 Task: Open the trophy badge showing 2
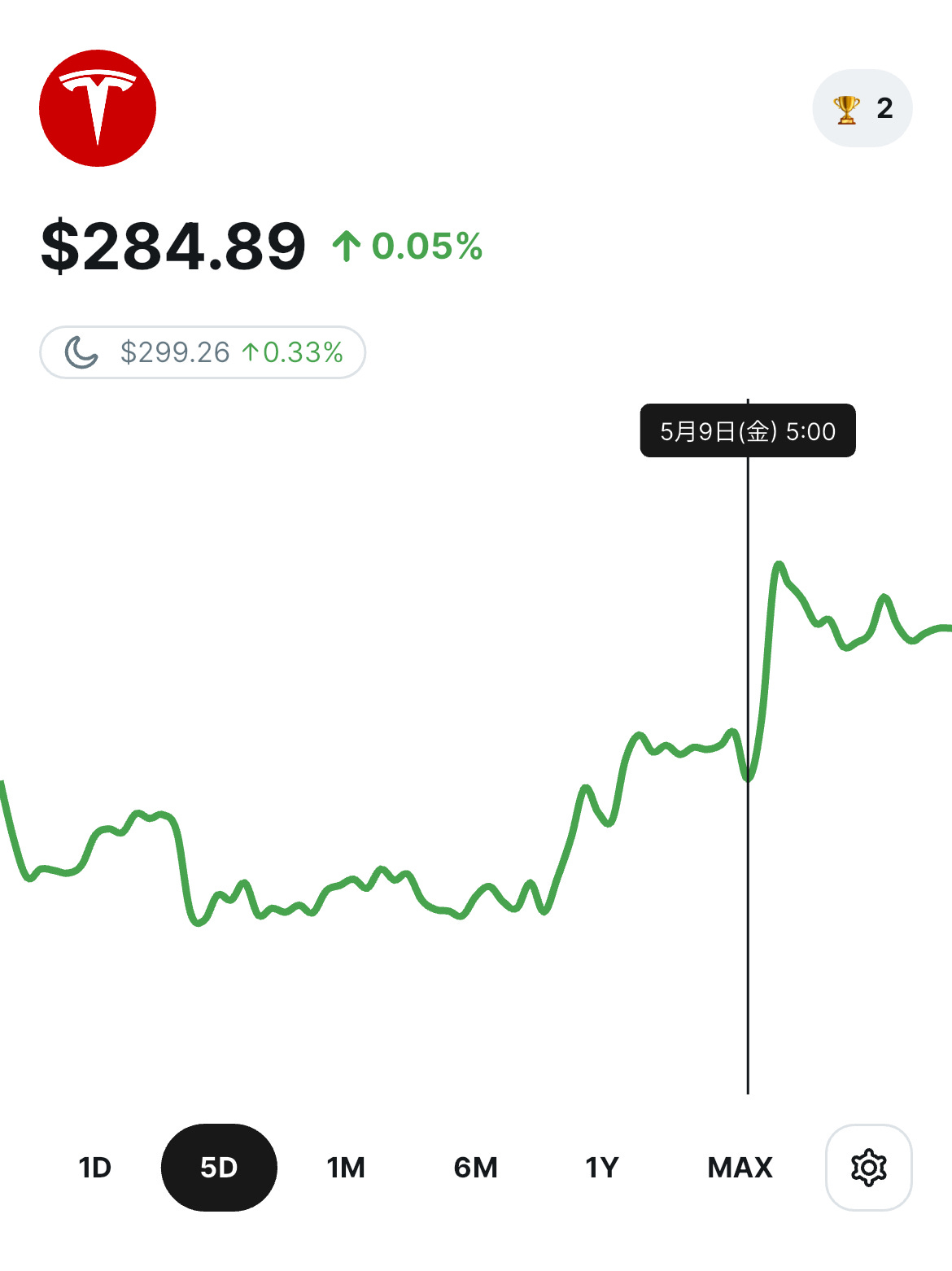[862, 108]
